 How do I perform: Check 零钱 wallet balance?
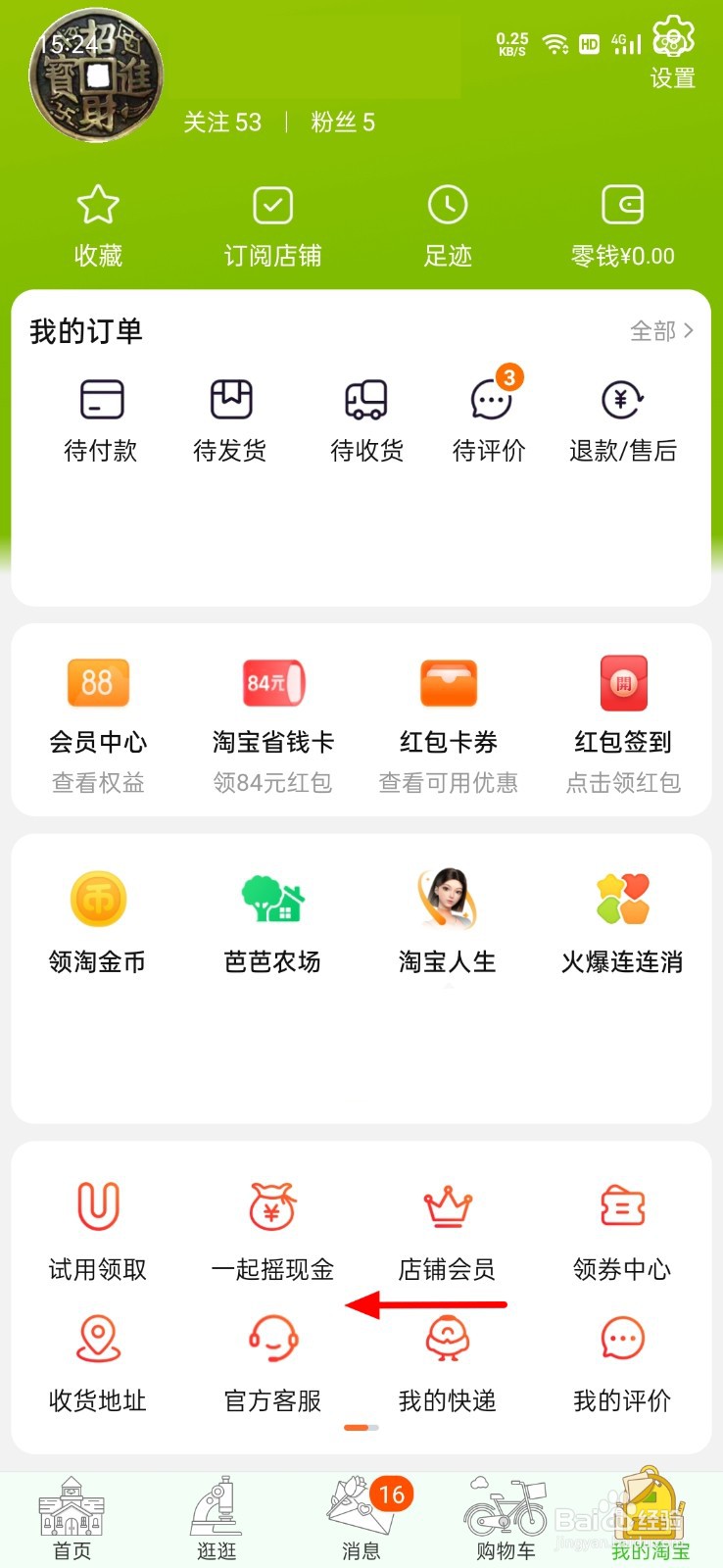click(622, 225)
